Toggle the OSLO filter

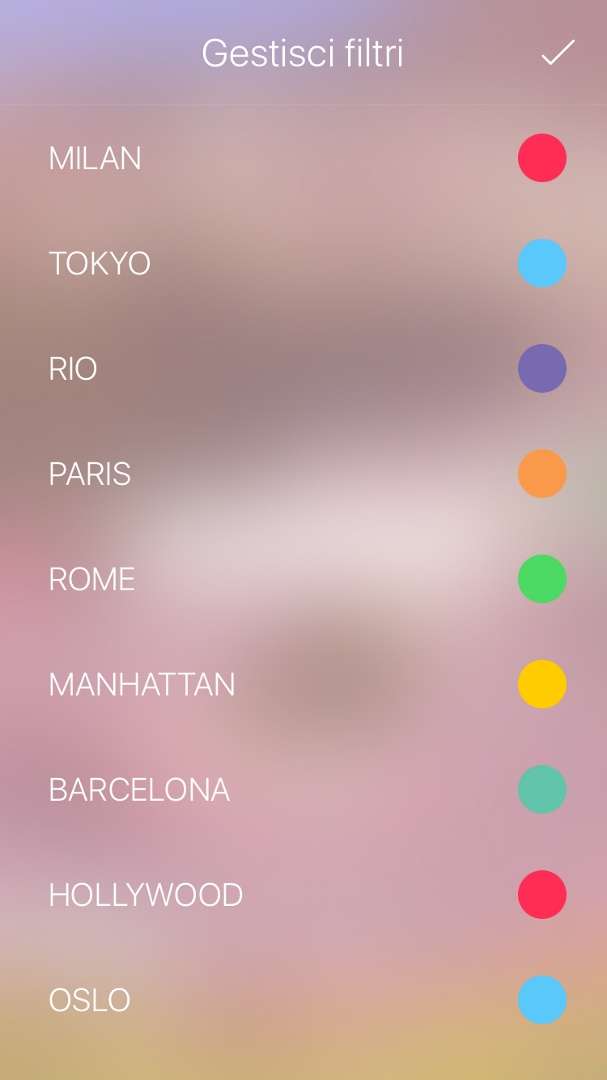click(542, 1000)
